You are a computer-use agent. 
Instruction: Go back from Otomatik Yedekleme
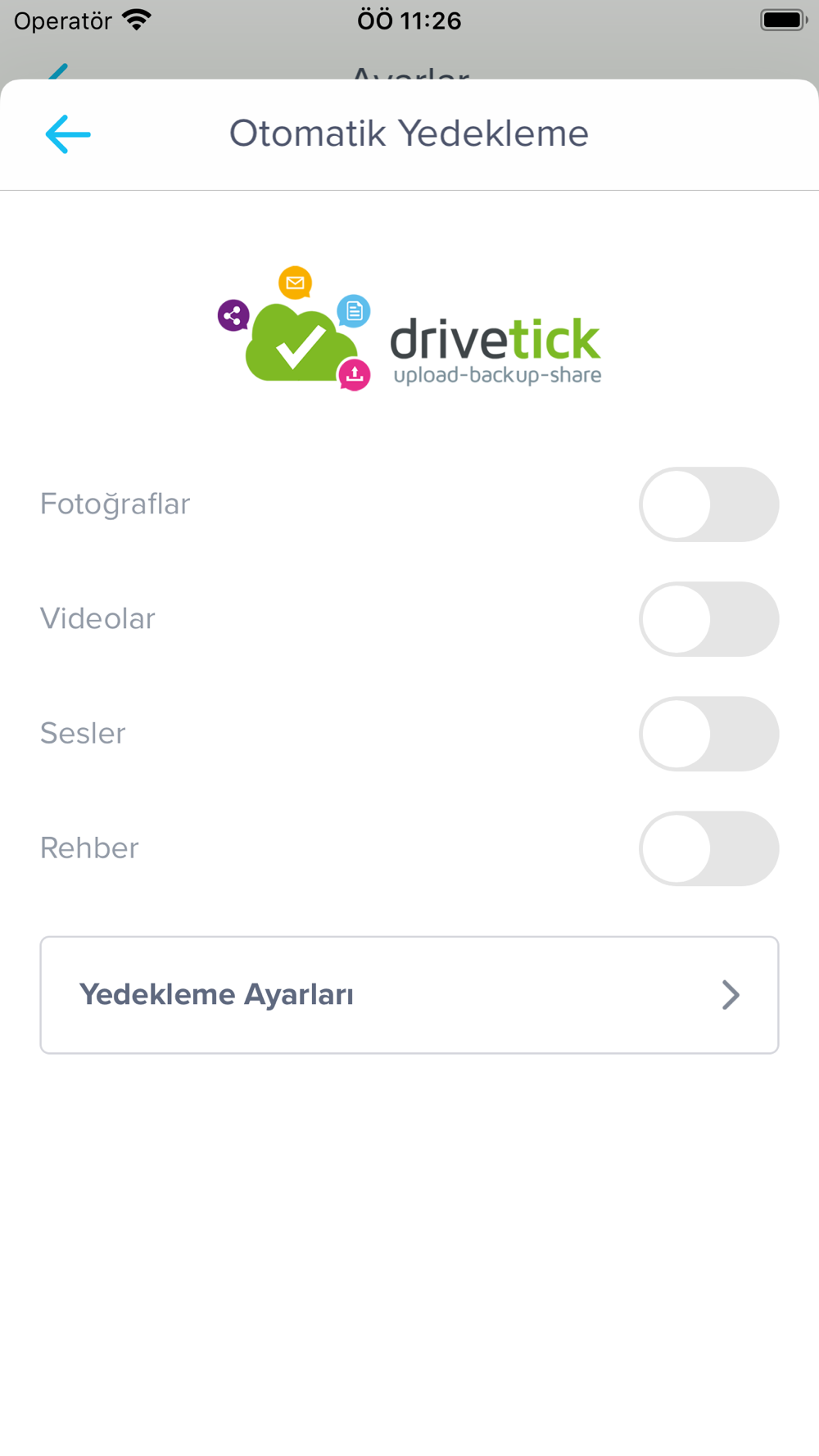[68, 134]
